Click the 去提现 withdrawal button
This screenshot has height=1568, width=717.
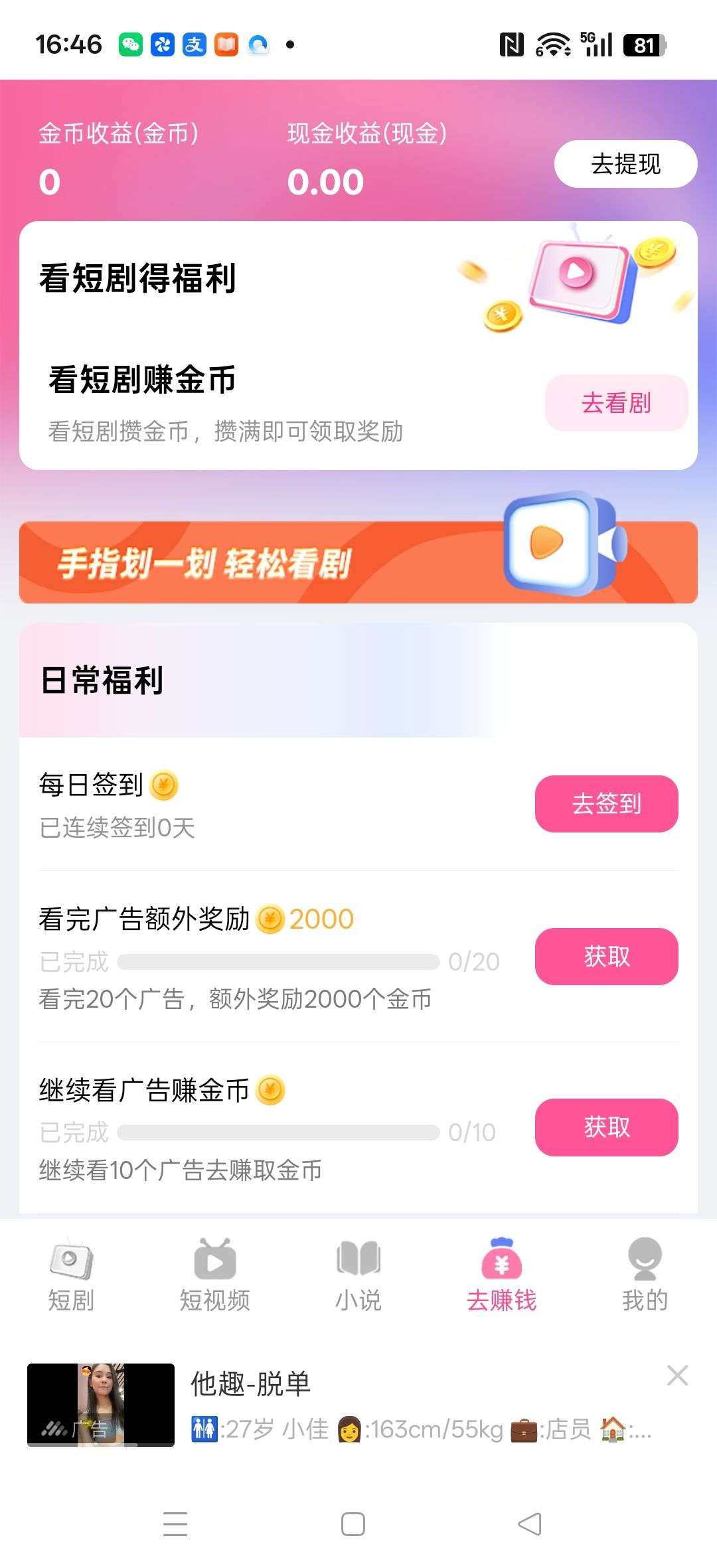tap(625, 163)
